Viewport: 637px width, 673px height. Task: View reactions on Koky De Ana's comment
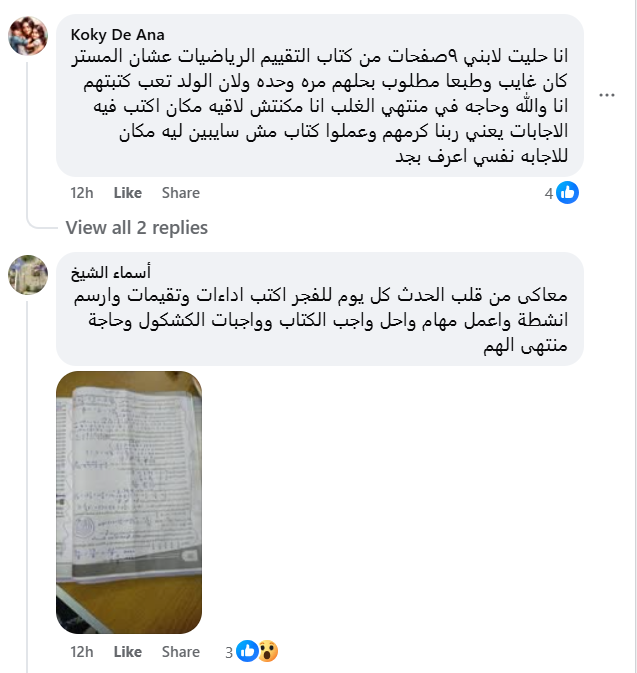(x=563, y=193)
